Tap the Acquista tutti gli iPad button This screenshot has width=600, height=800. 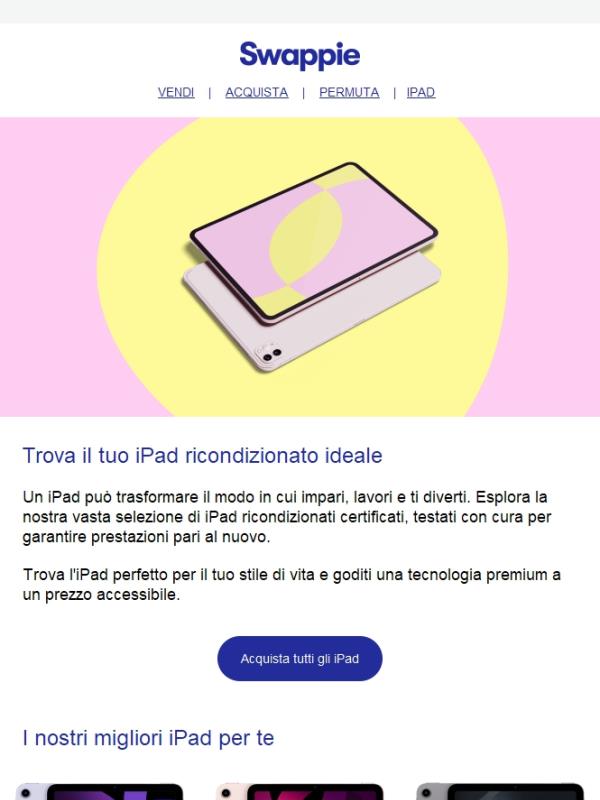(x=300, y=659)
